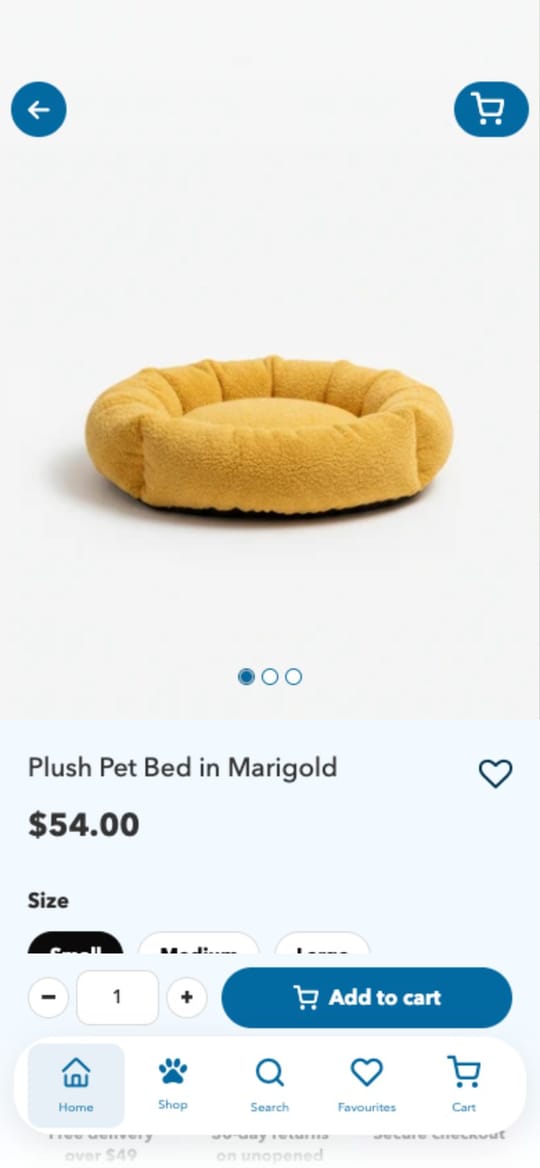Open the Search tab
540x1168 pixels.
pos(270,1086)
